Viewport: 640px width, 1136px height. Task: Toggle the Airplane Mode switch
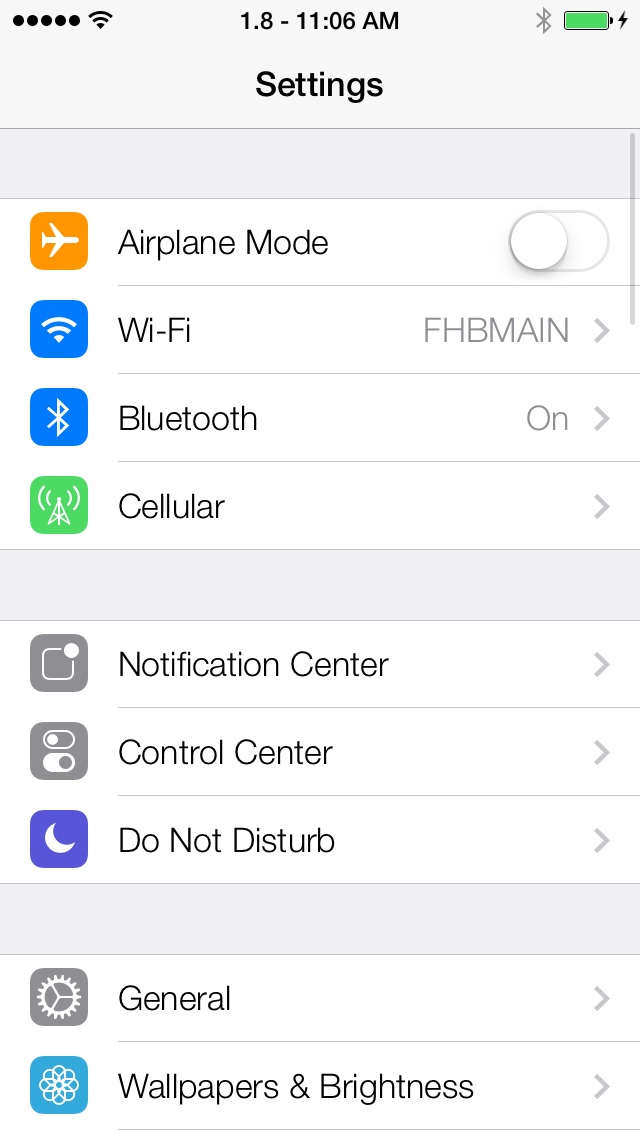pos(558,242)
